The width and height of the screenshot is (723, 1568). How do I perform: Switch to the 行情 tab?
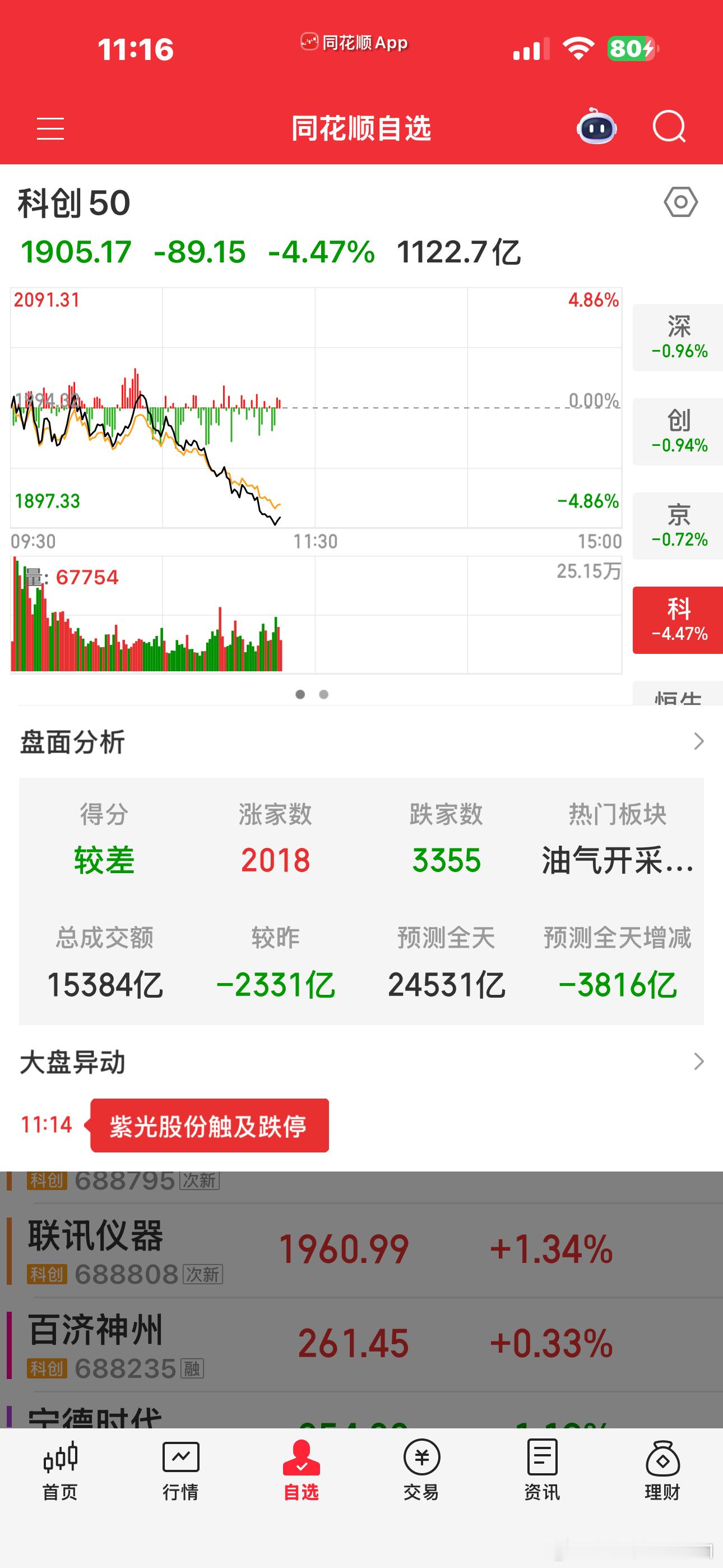pos(180,1470)
